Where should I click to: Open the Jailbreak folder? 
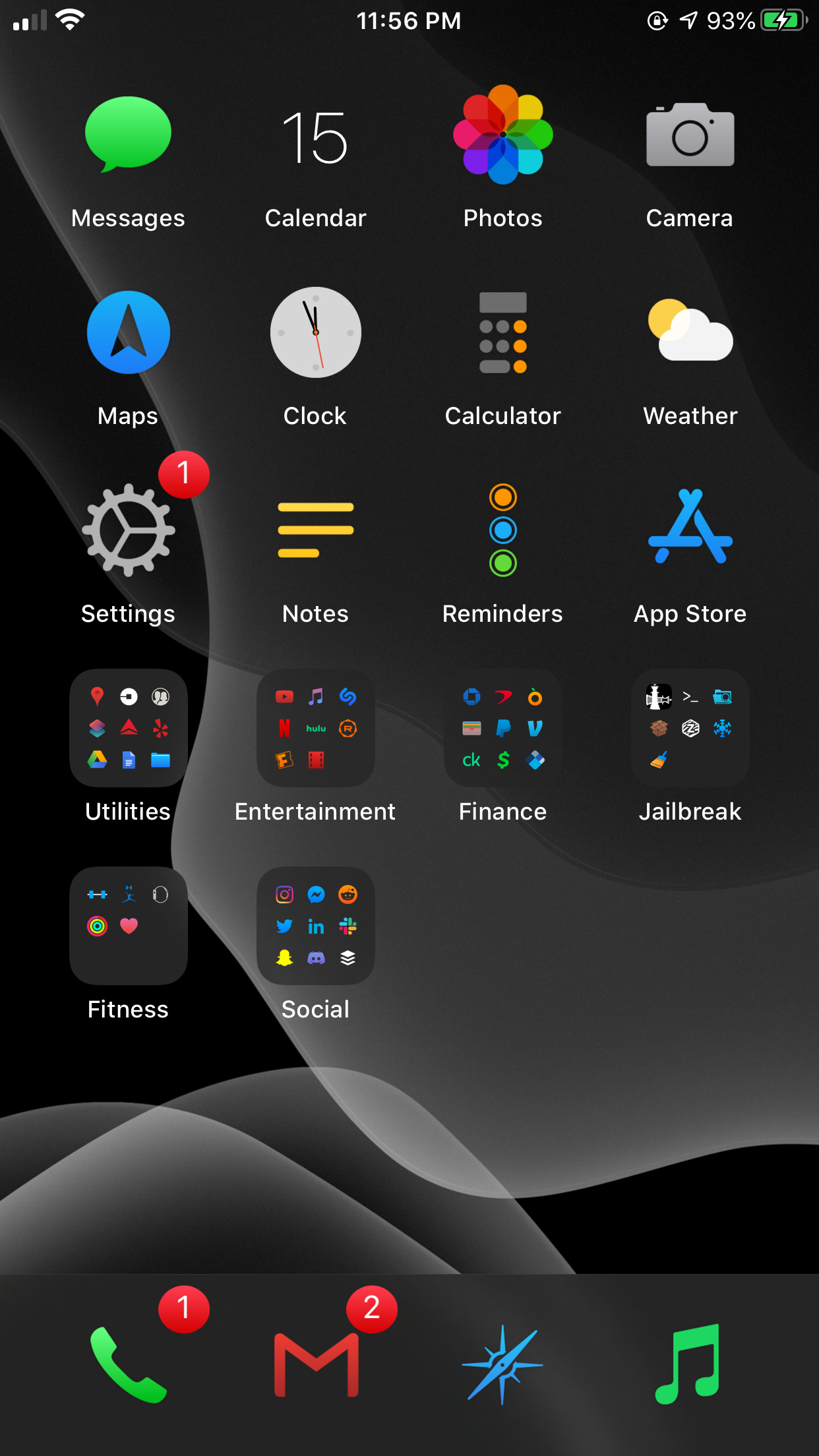click(x=690, y=728)
